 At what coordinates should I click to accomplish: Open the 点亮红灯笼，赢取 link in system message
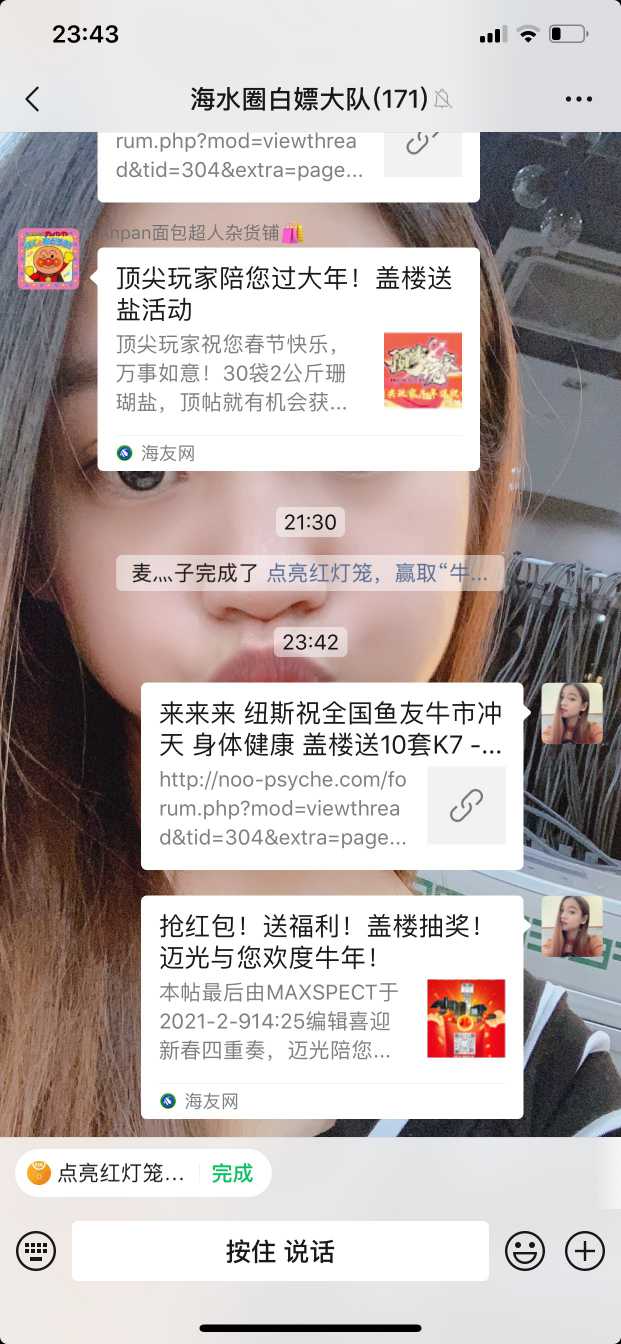377,573
